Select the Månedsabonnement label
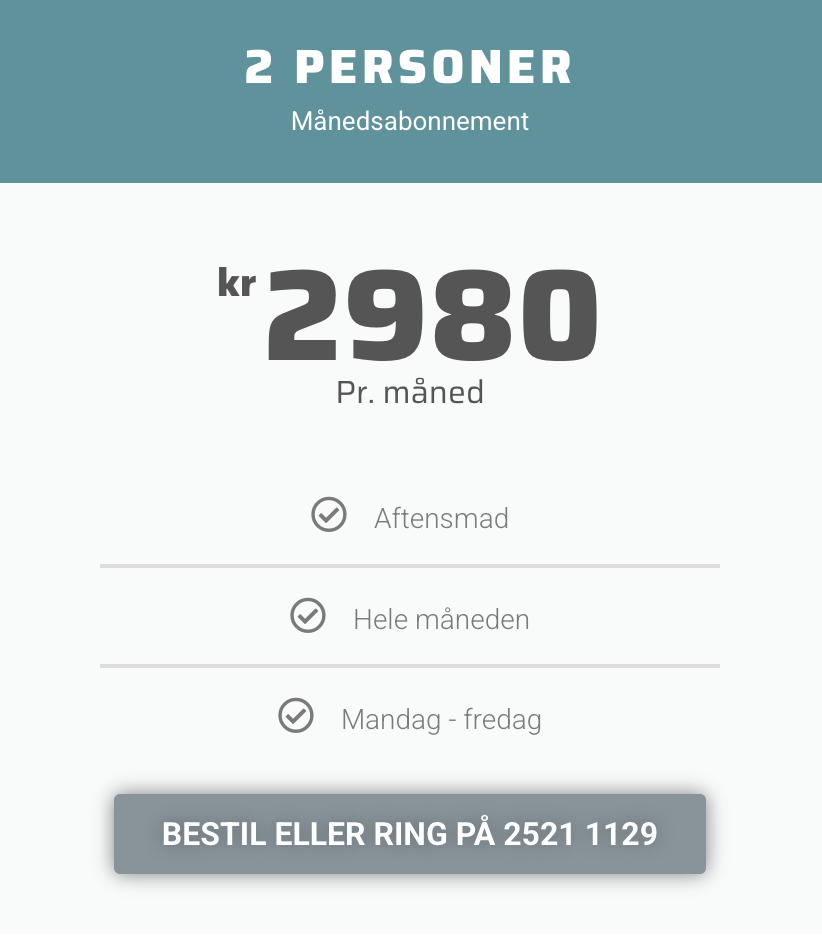 point(410,121)
